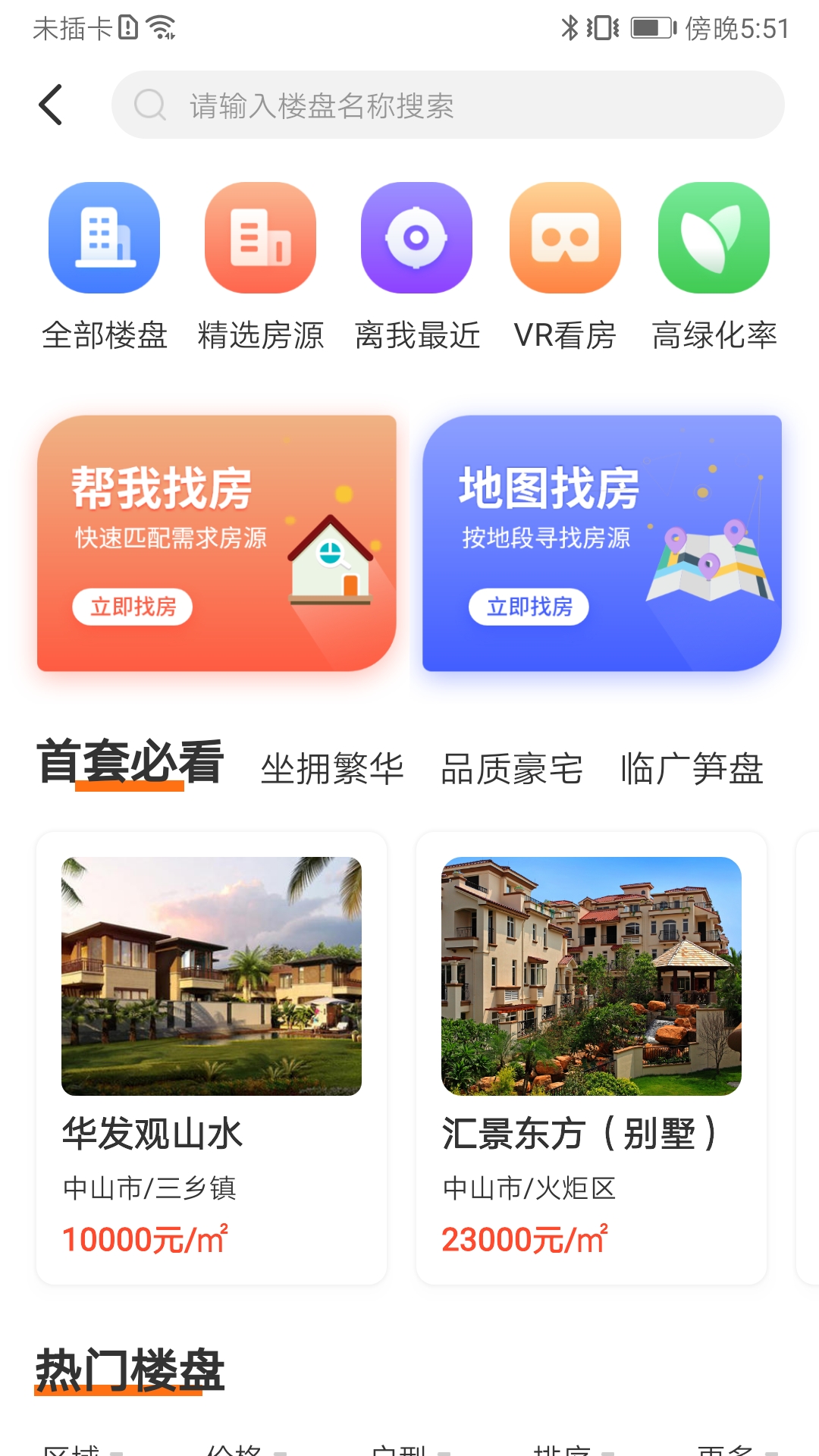Open the 全部楼盘 icon

[104, 237]
